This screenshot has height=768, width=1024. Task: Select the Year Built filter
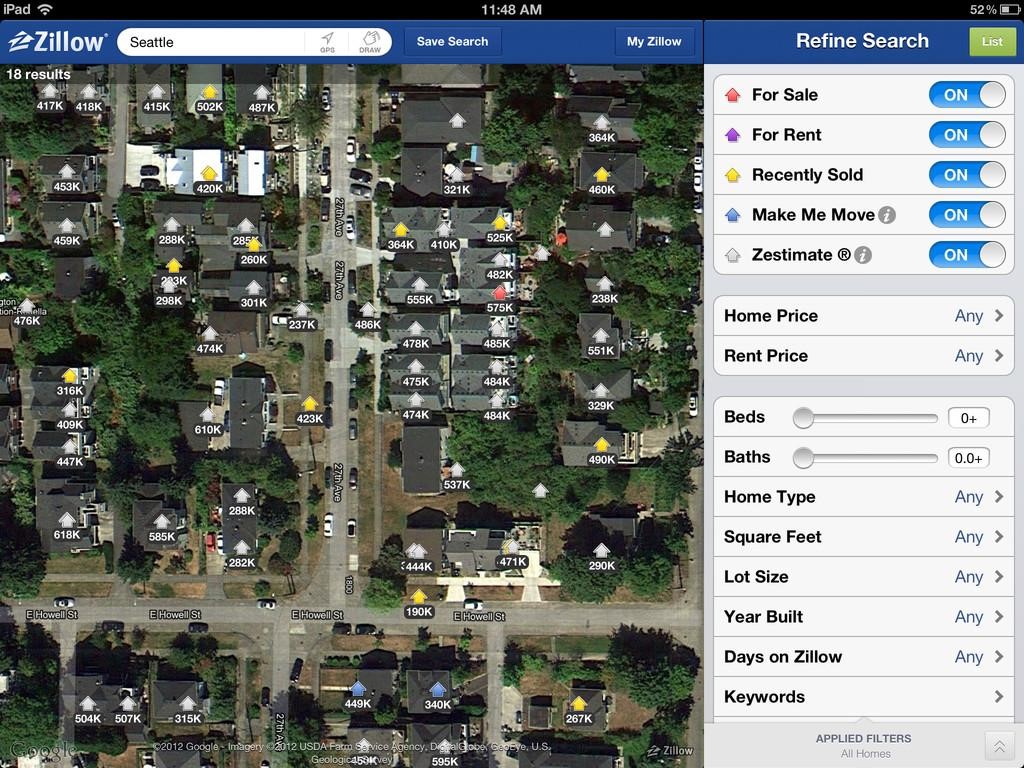pyautogui.click(x=863, y=617)
